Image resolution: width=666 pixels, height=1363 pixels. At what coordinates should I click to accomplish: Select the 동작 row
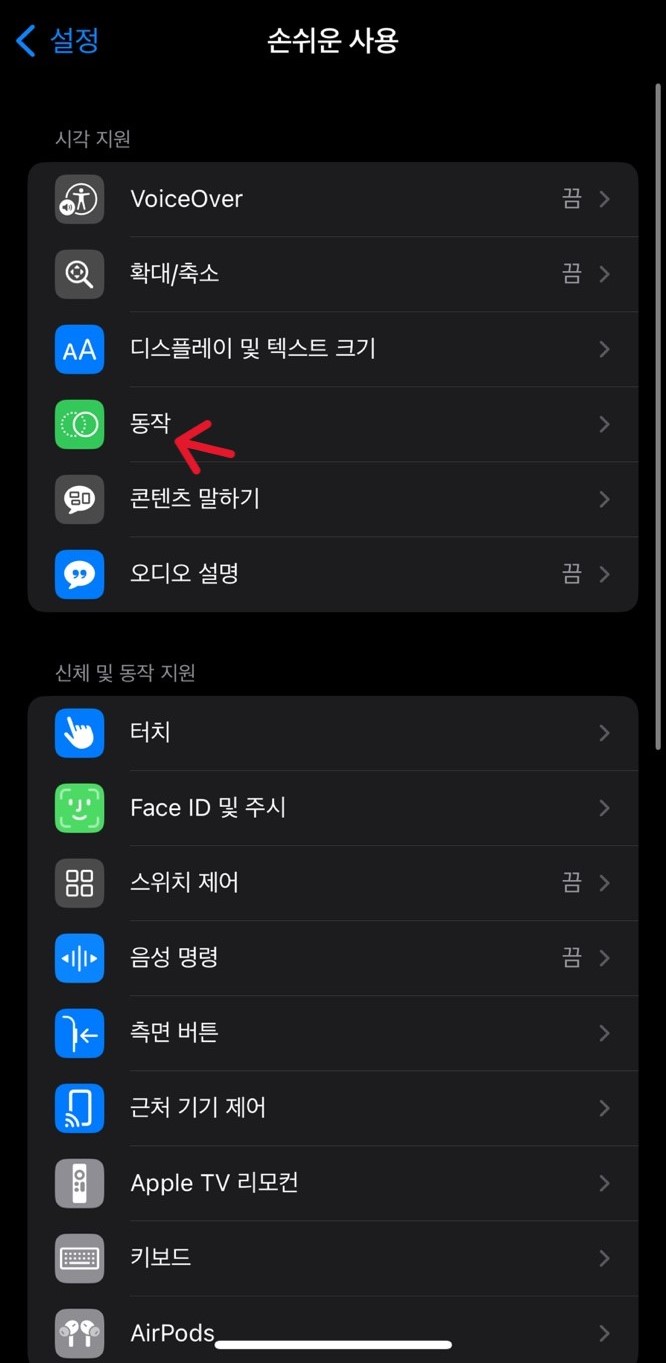pos(333,424)
